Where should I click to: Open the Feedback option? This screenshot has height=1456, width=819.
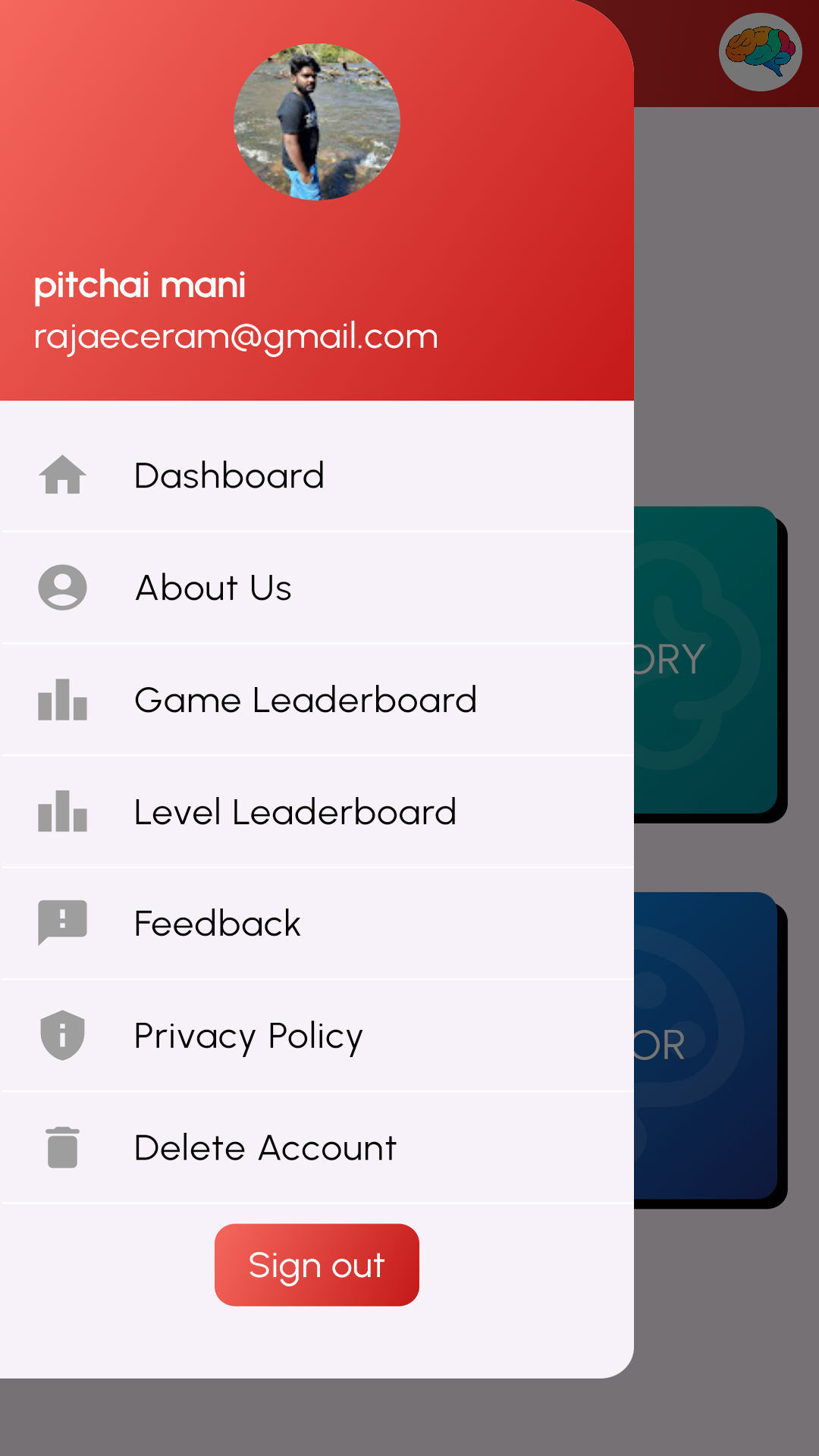point(217,924)
